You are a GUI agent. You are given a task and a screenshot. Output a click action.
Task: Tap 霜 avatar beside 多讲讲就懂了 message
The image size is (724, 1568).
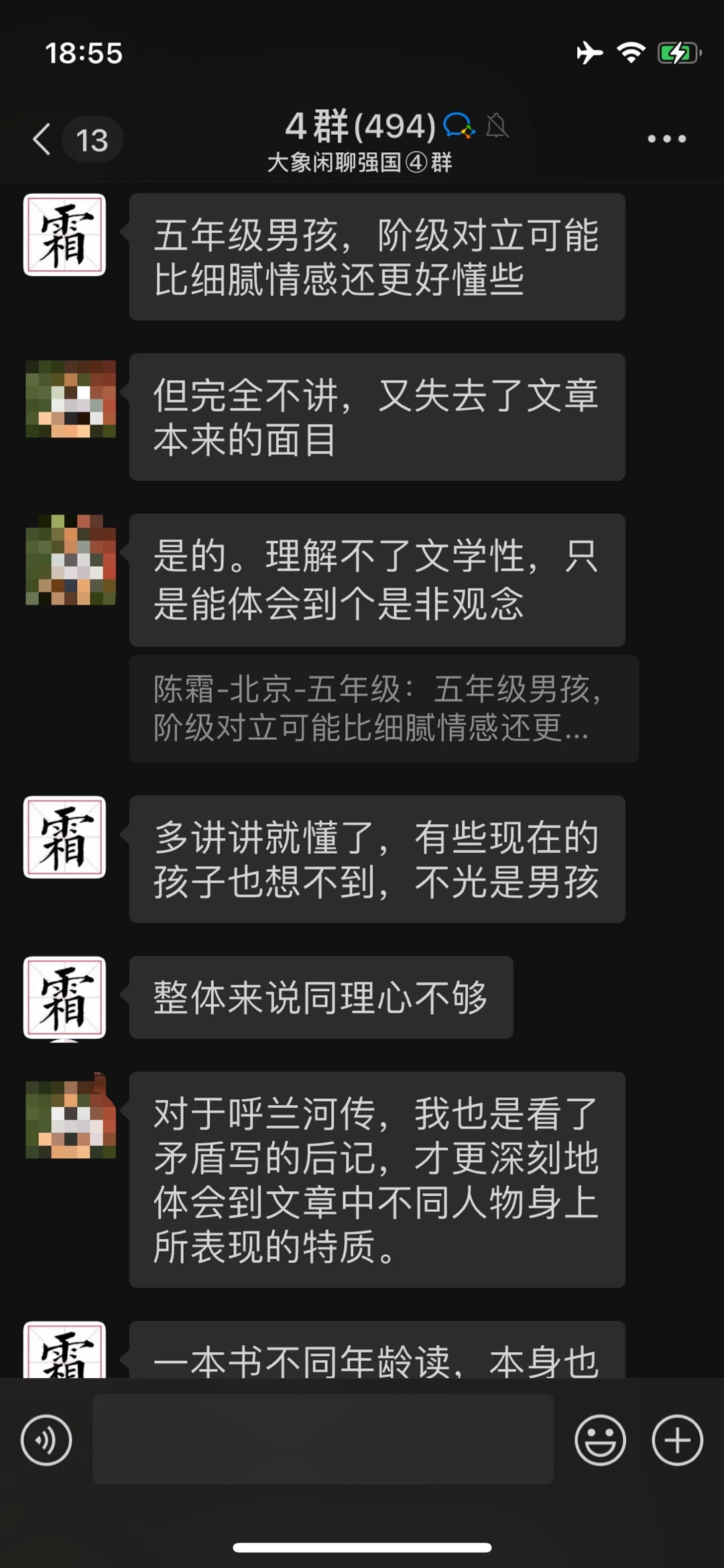(65, 837)
